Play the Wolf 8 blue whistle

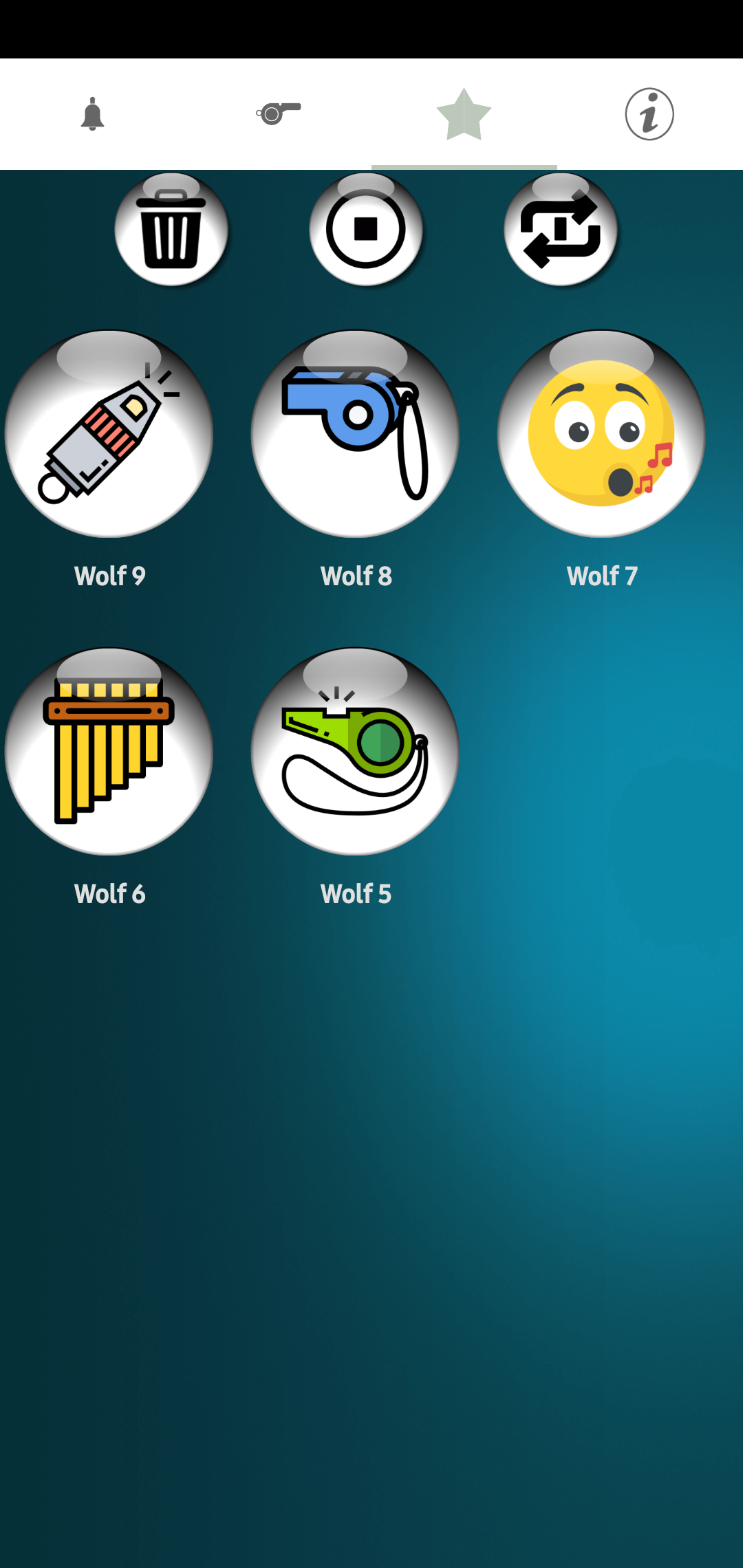[355, 434]
